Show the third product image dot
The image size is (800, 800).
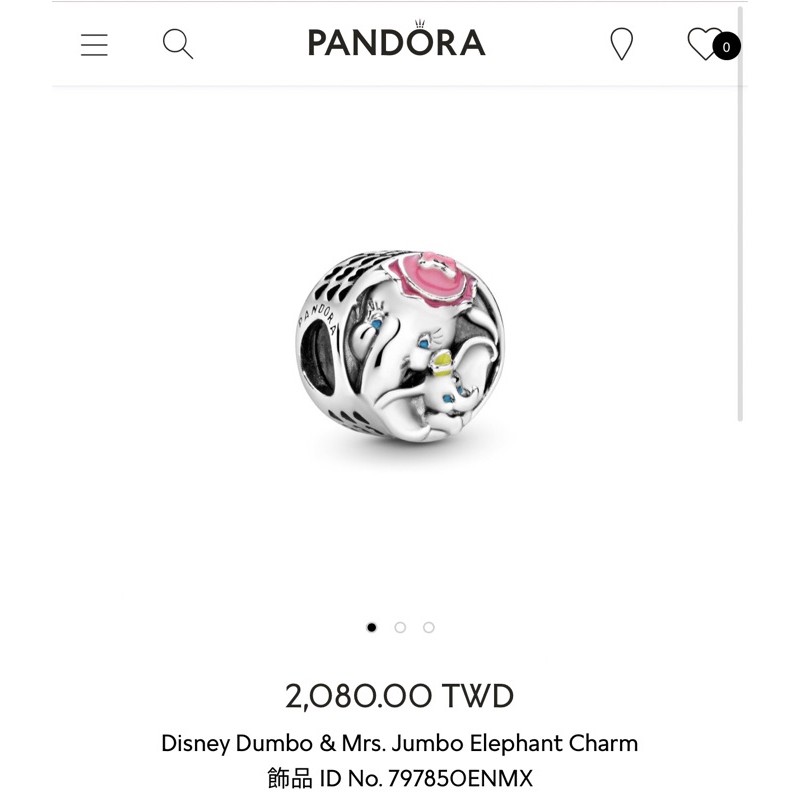429,628
